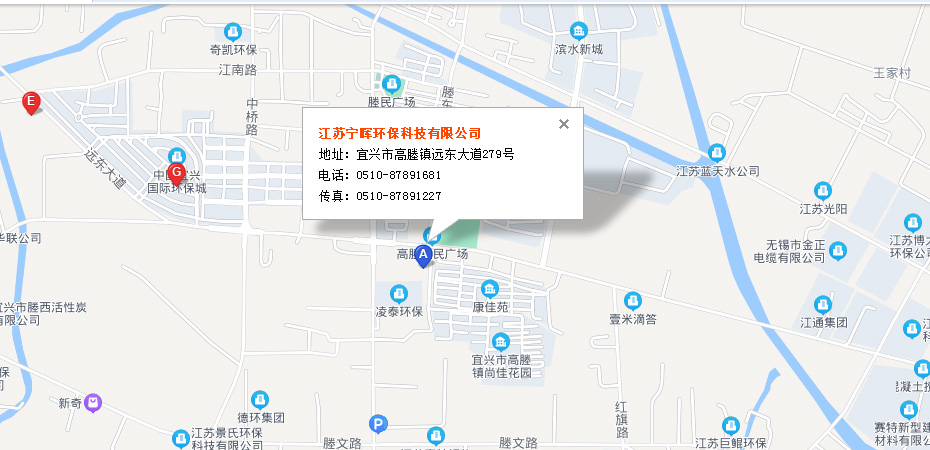
Task: Select the 奇凯环保 map point
Action: (x=233, y=32)
